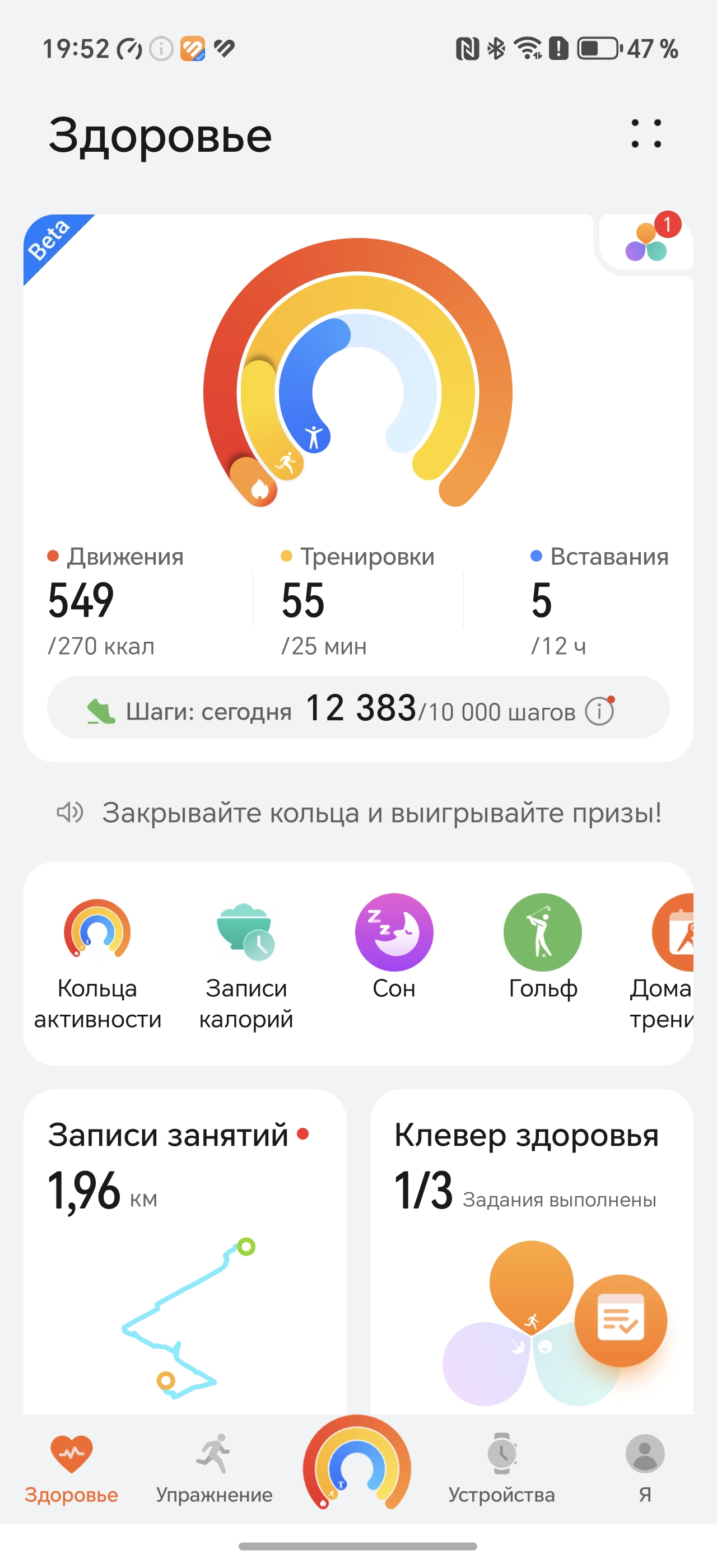Open the Гольф shortcut
This screenshot has width=717, height=1568.
[x=542, y=946]
